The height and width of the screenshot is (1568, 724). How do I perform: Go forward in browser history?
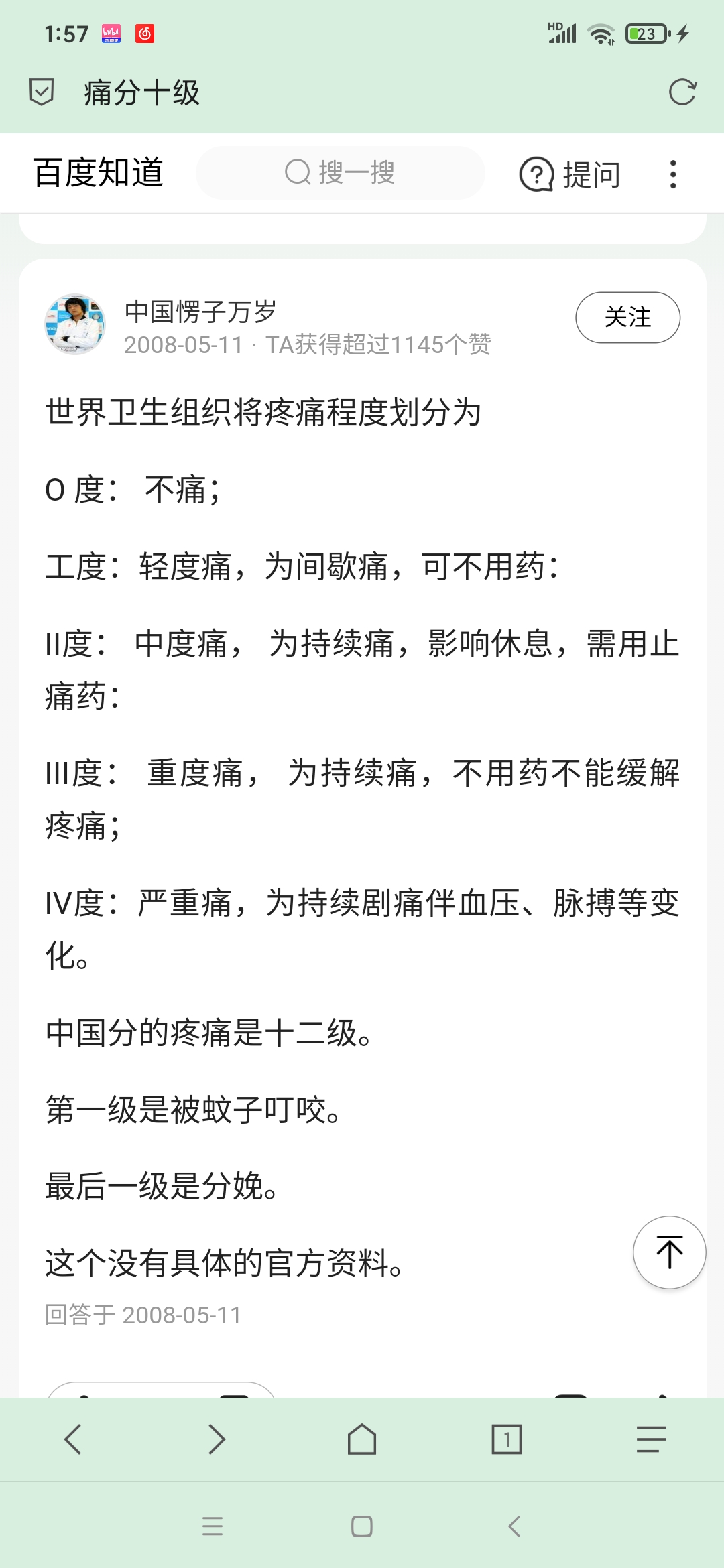pyautogui.click(x=217, y=1439)
